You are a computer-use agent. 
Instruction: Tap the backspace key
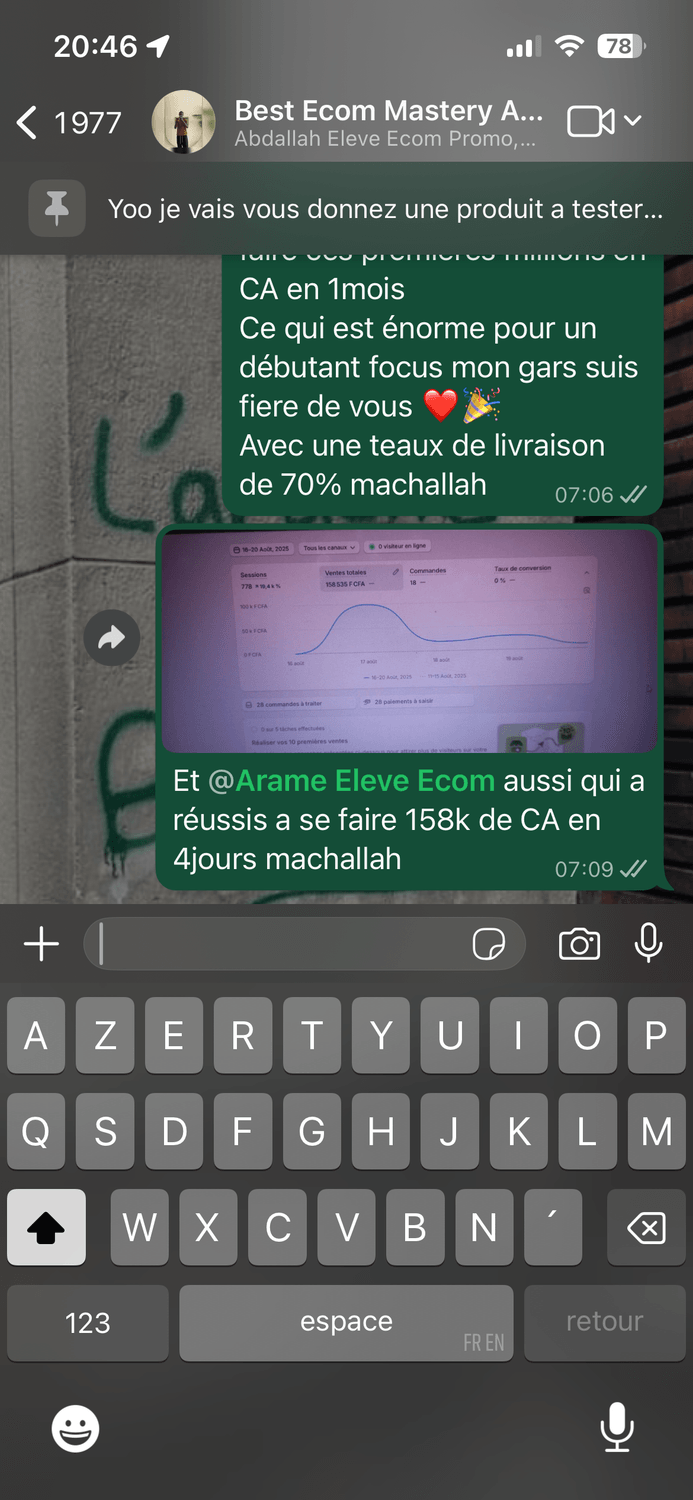pos(646,1228)
